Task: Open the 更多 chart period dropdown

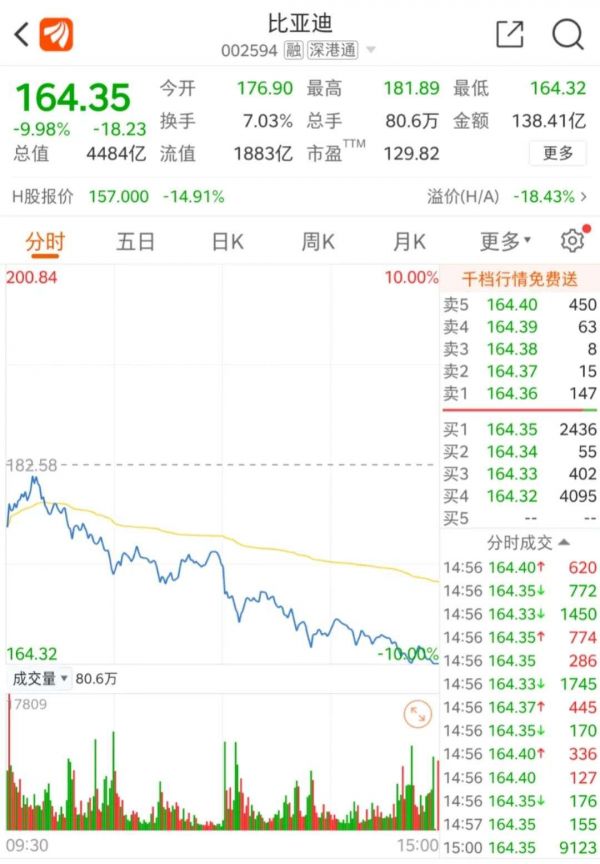Action: pos(505,242)
